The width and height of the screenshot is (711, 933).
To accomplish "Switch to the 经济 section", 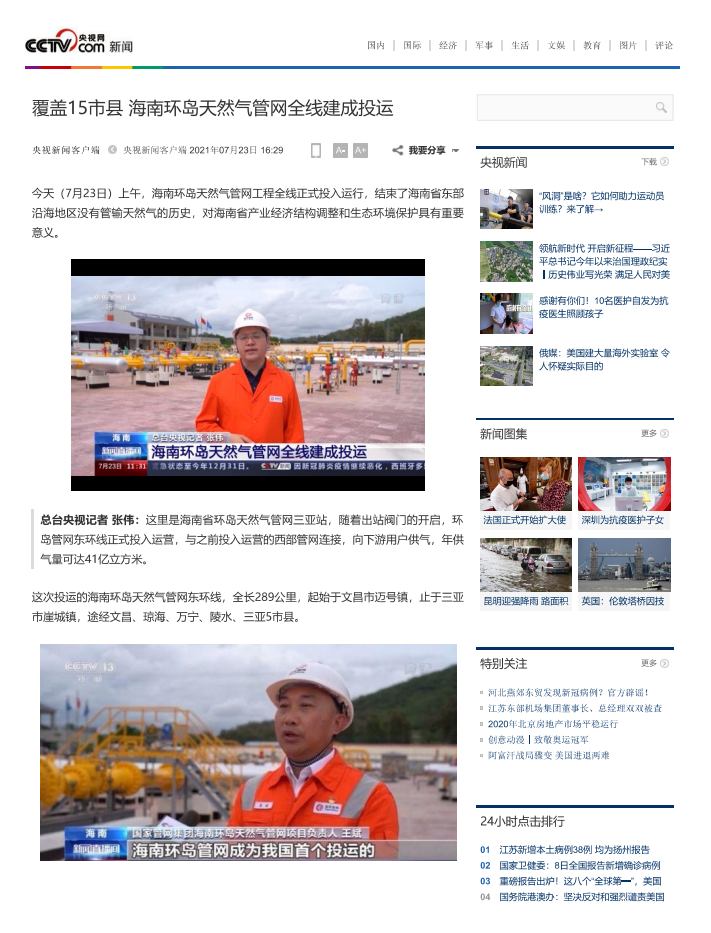I will pyautogui.click(x=448, y=45).
